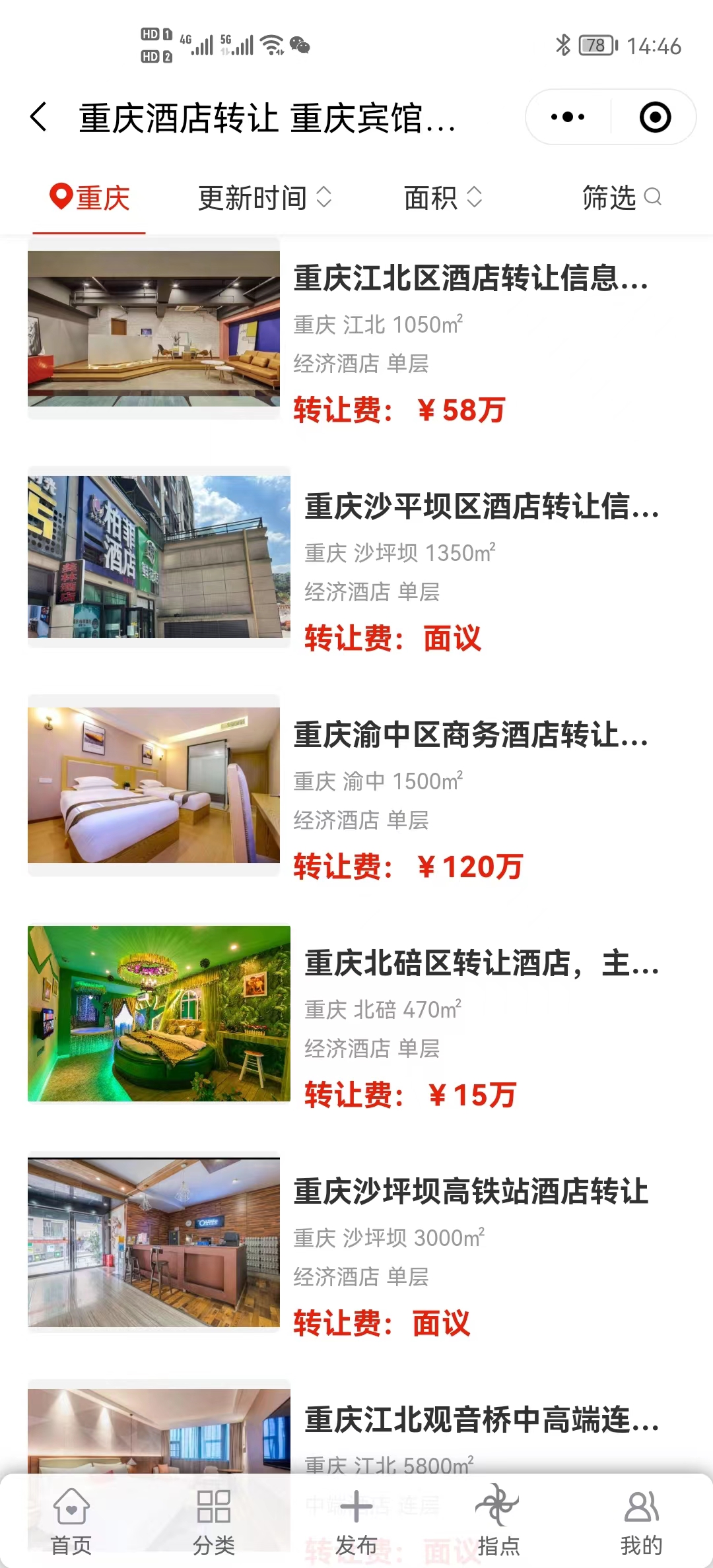The height and width of the screenshot is (1568, 713).
Task: Open the 重庆江北区酒店转让信息 listing
Action: click(470, 278)
